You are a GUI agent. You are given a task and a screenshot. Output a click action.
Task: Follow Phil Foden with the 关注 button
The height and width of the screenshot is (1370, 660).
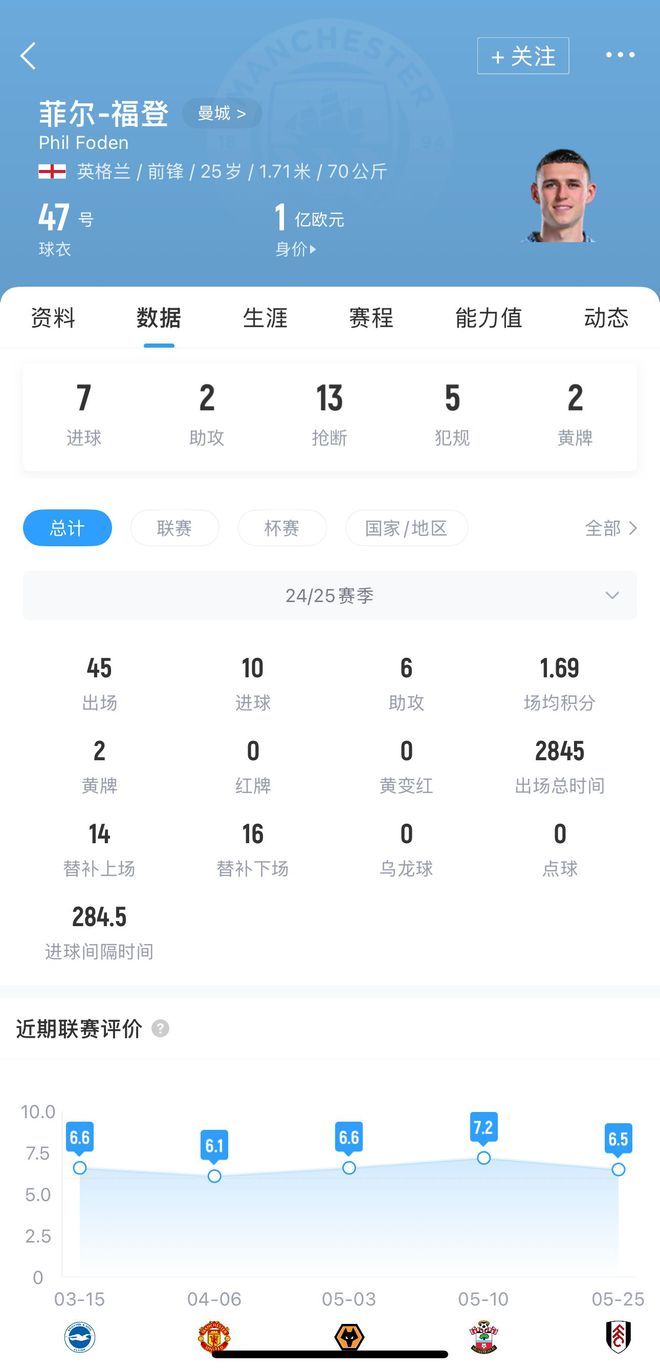point(523,56)
